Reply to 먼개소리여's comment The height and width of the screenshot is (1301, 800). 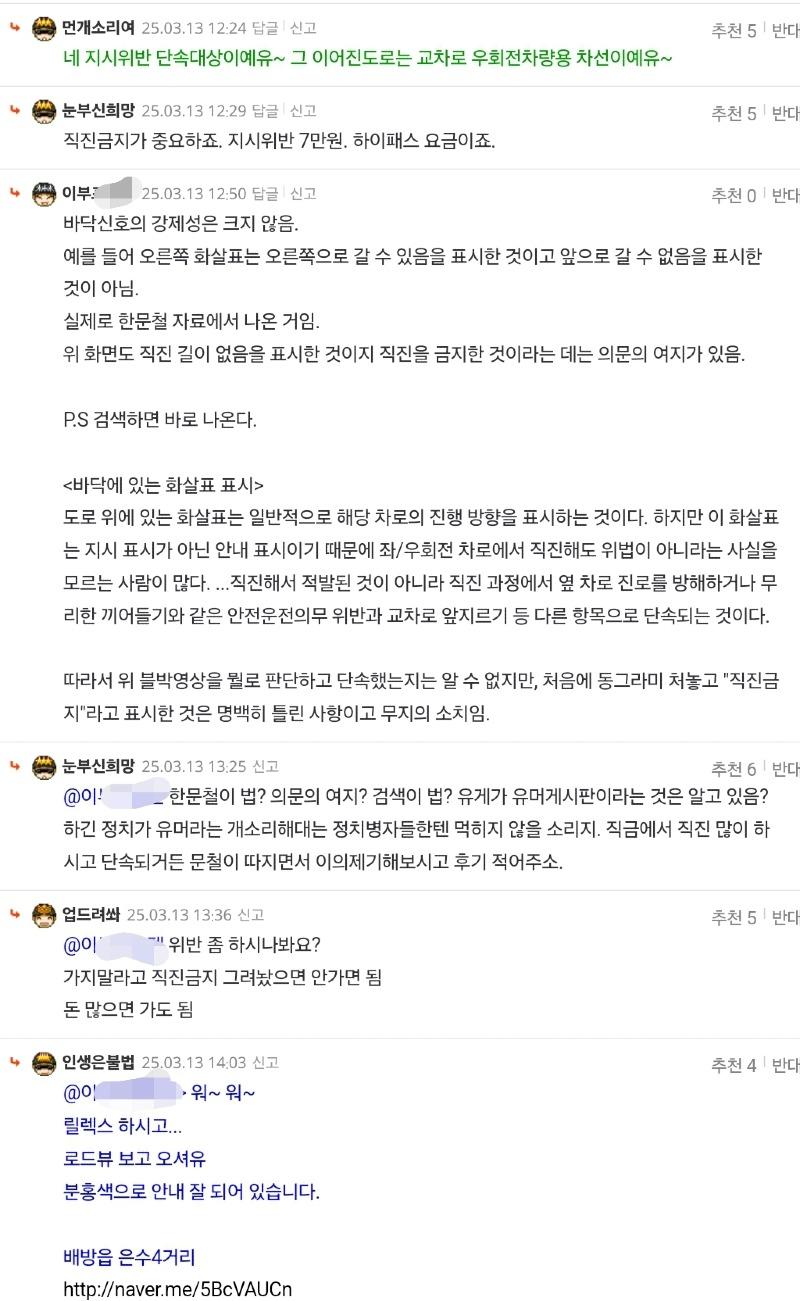click(x=265, y=29)
